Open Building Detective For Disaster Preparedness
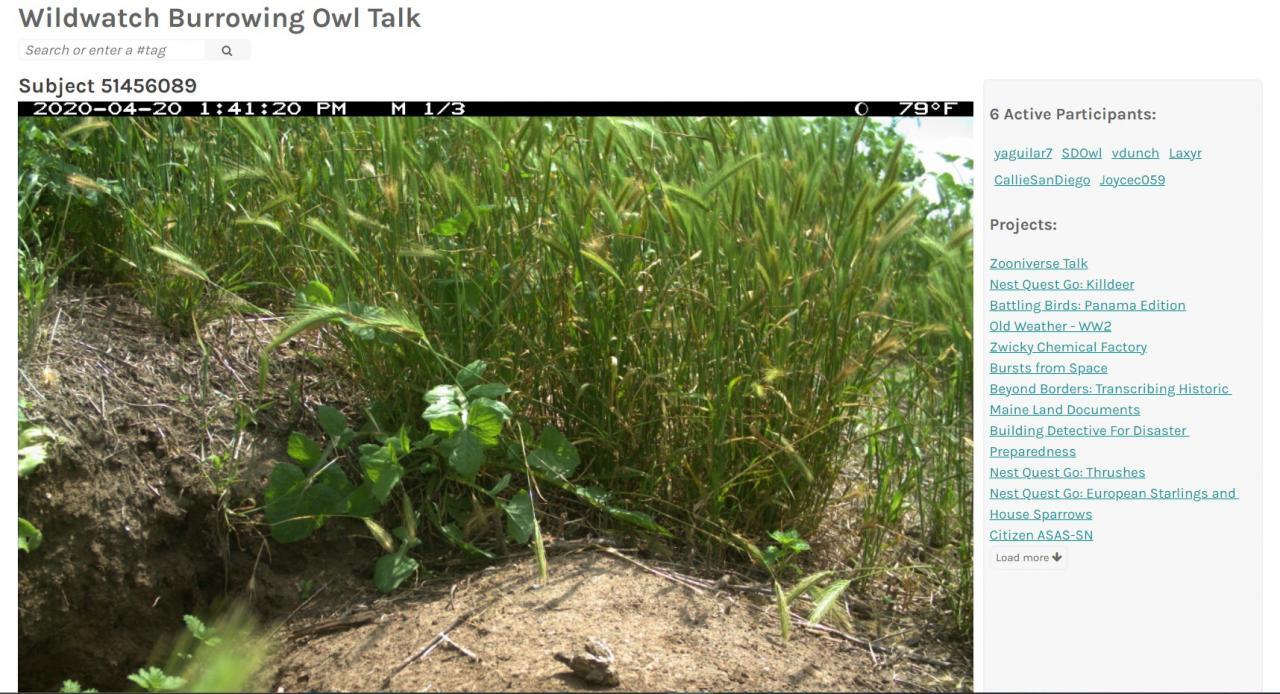This screenshot has width=1280, height=694. (1088, 431)
